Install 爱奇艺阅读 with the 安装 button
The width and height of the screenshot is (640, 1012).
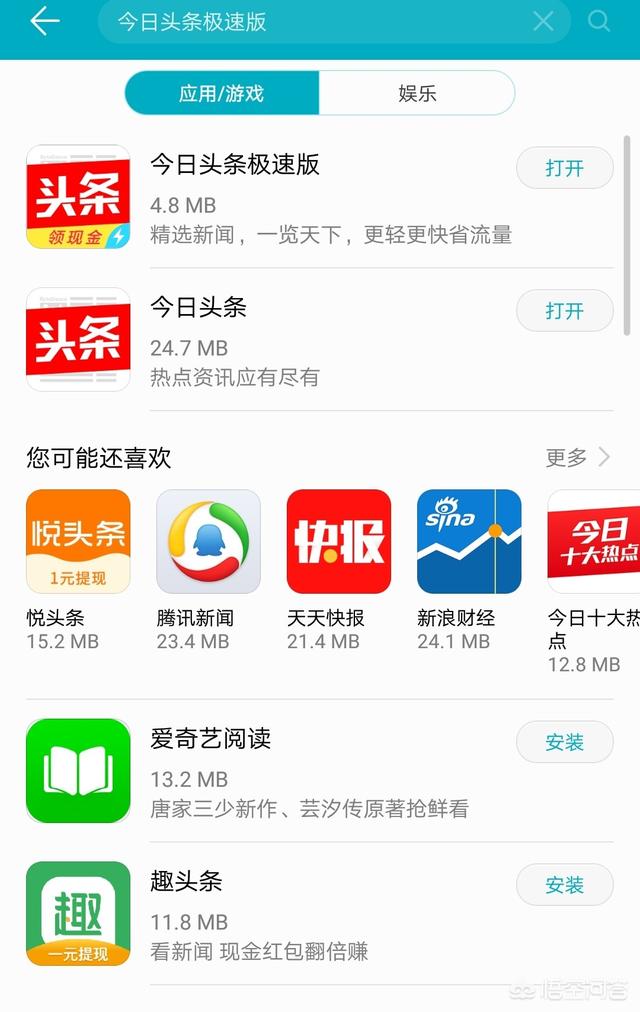click(564, 742)
